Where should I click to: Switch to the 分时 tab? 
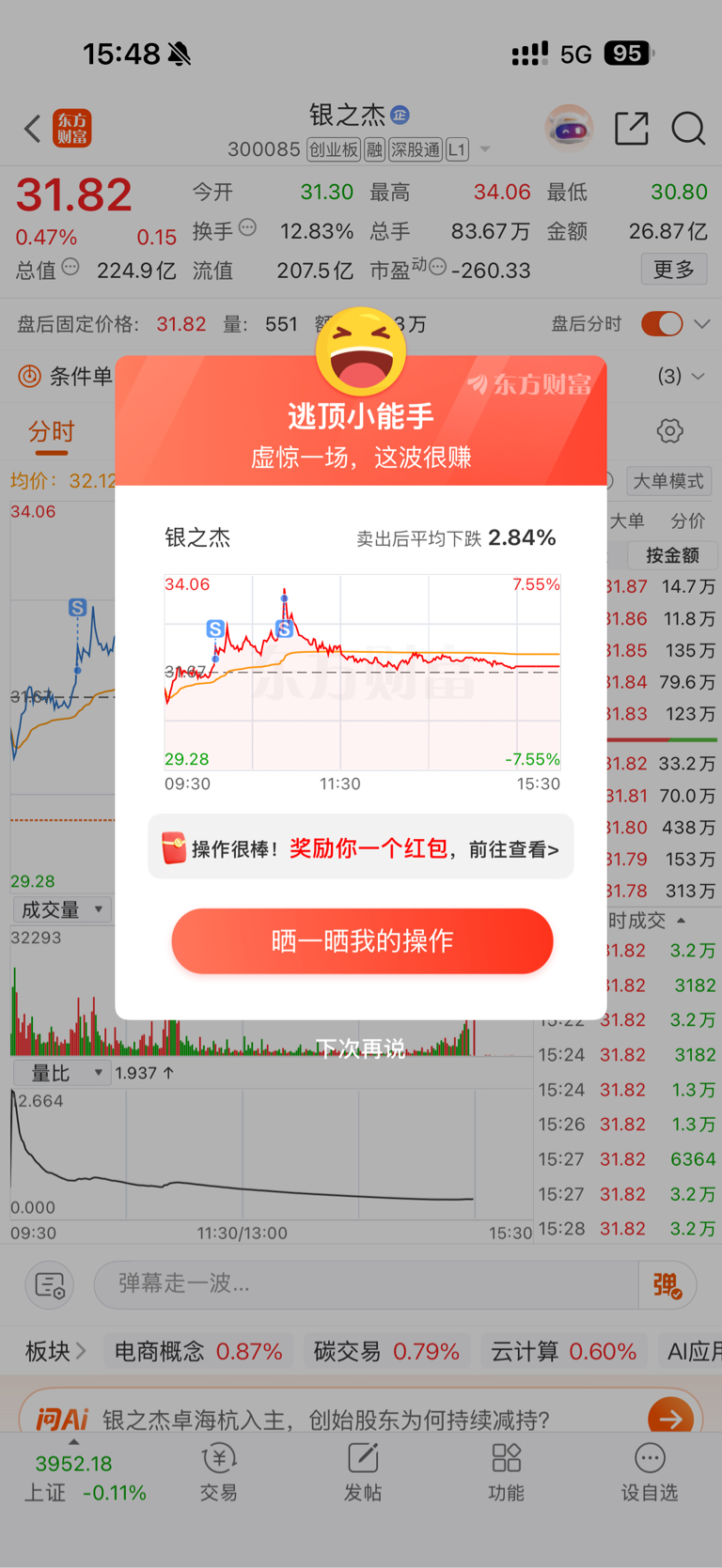pyautogui.click(x=52, y=432)
